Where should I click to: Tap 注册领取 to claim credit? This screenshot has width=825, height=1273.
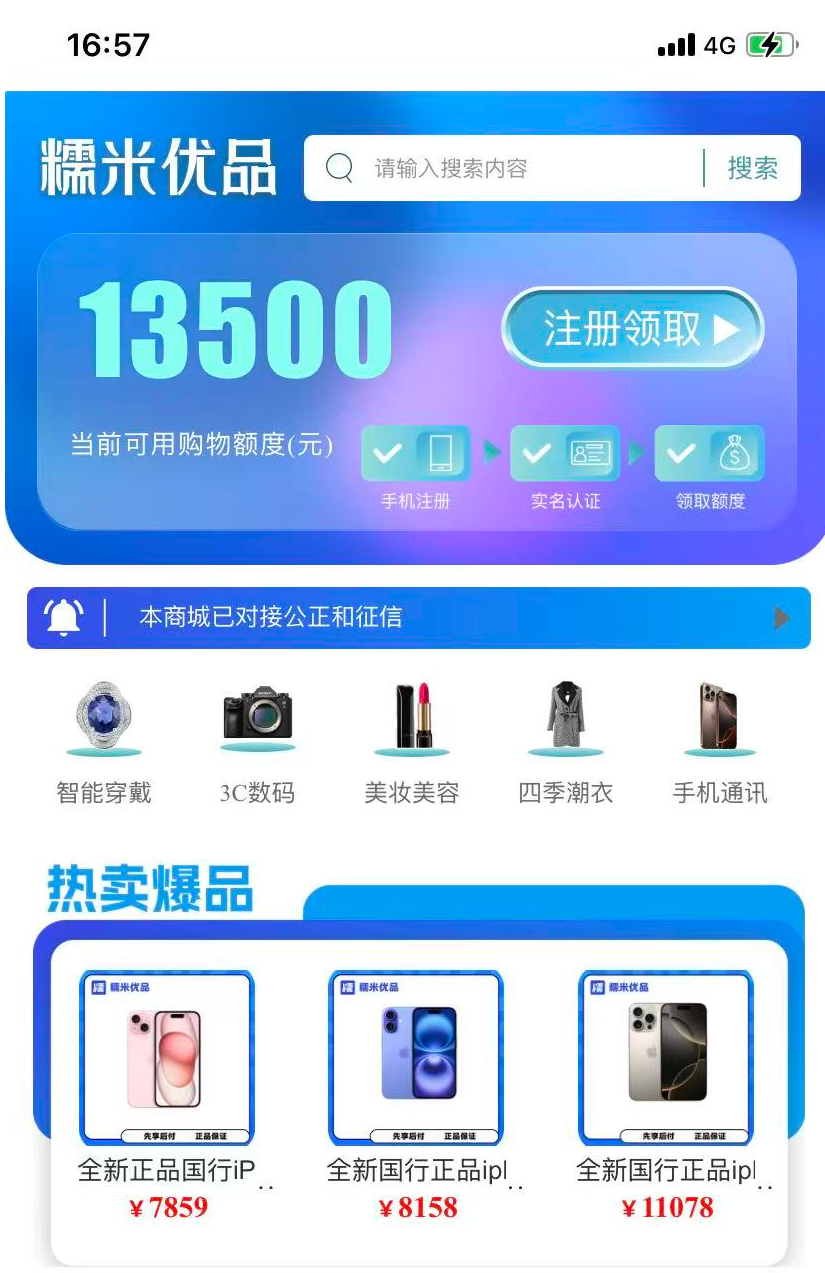(x=633, y=329)
